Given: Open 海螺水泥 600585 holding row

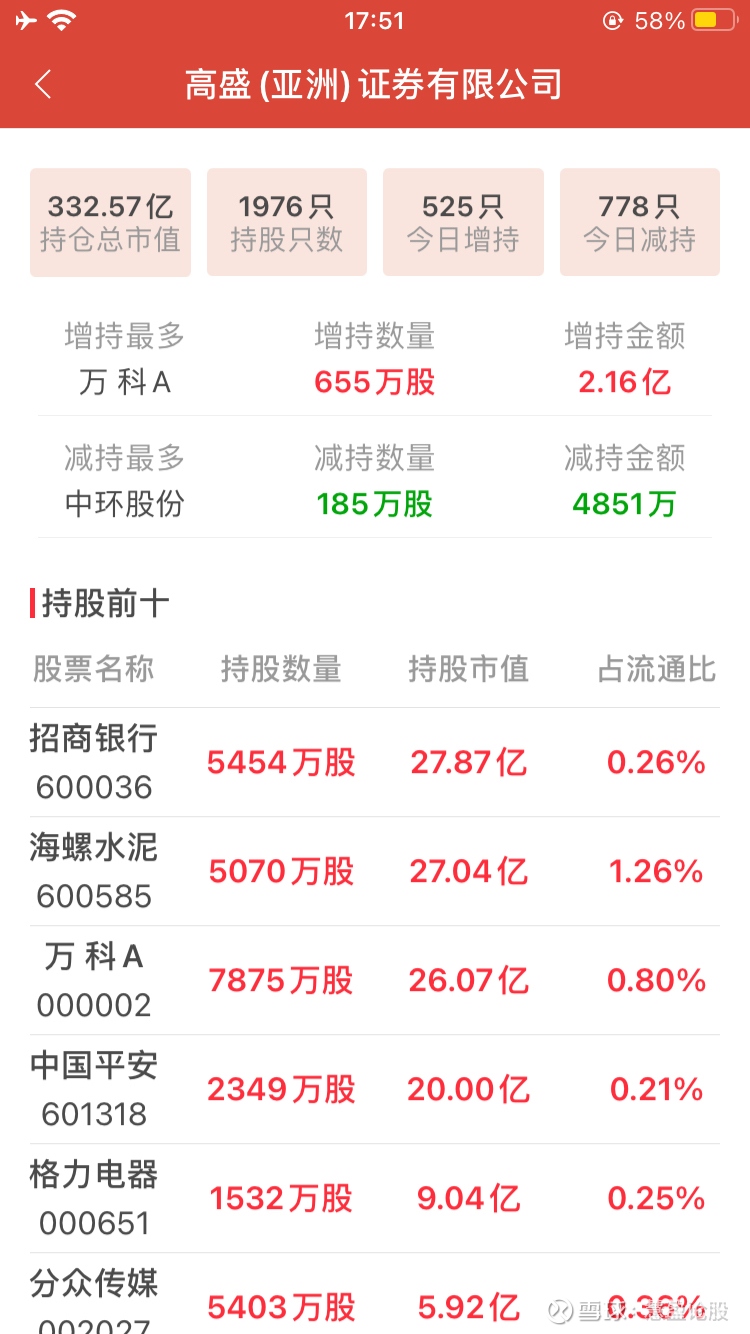Looking at the screenshot, I should (x=375, y=872).
